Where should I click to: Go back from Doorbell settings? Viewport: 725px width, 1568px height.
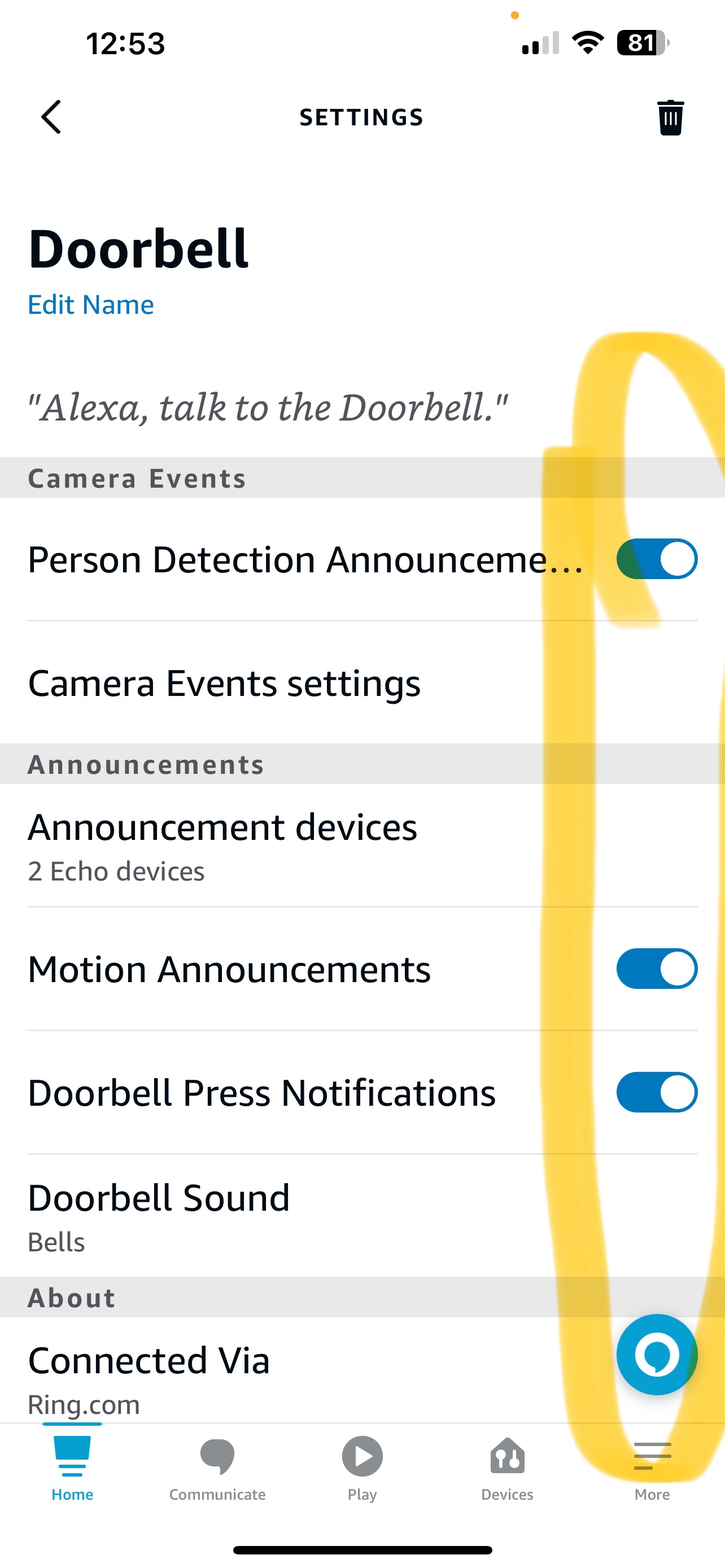point(51,117)
